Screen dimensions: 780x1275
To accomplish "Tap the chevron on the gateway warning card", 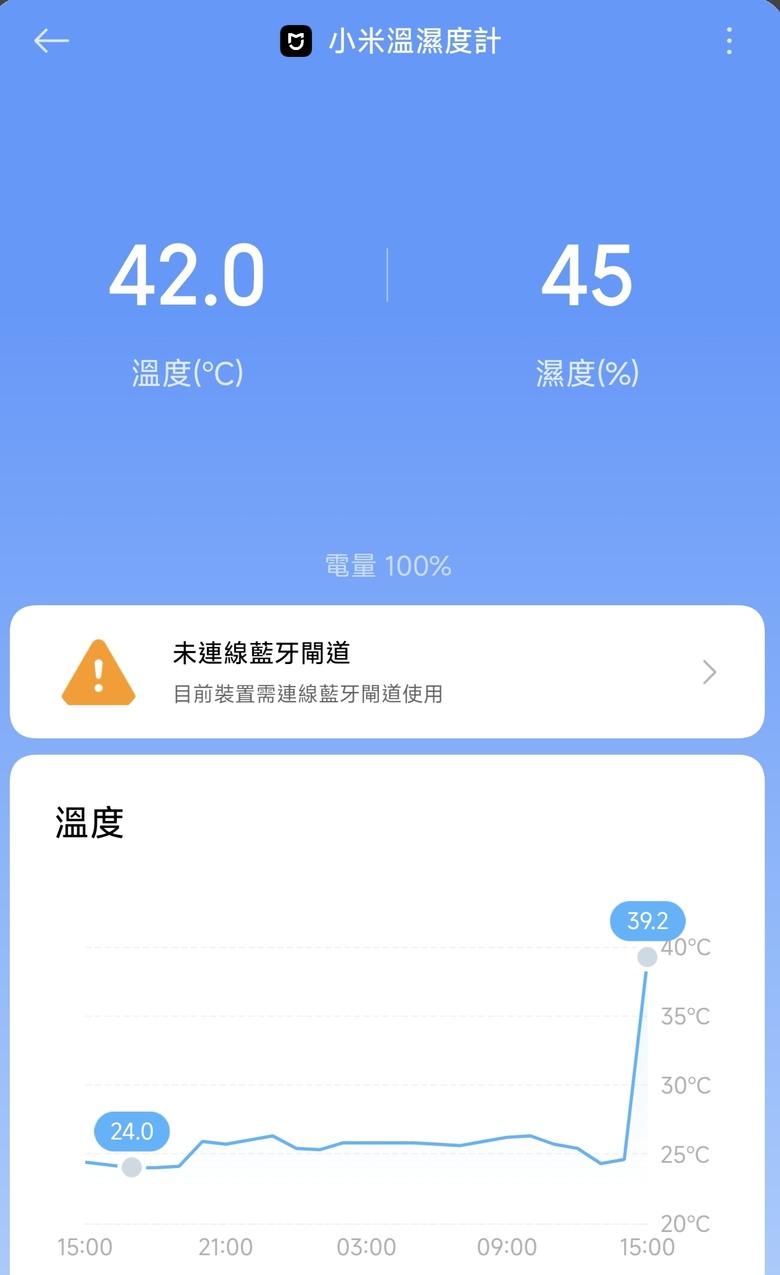I will 708,671.
